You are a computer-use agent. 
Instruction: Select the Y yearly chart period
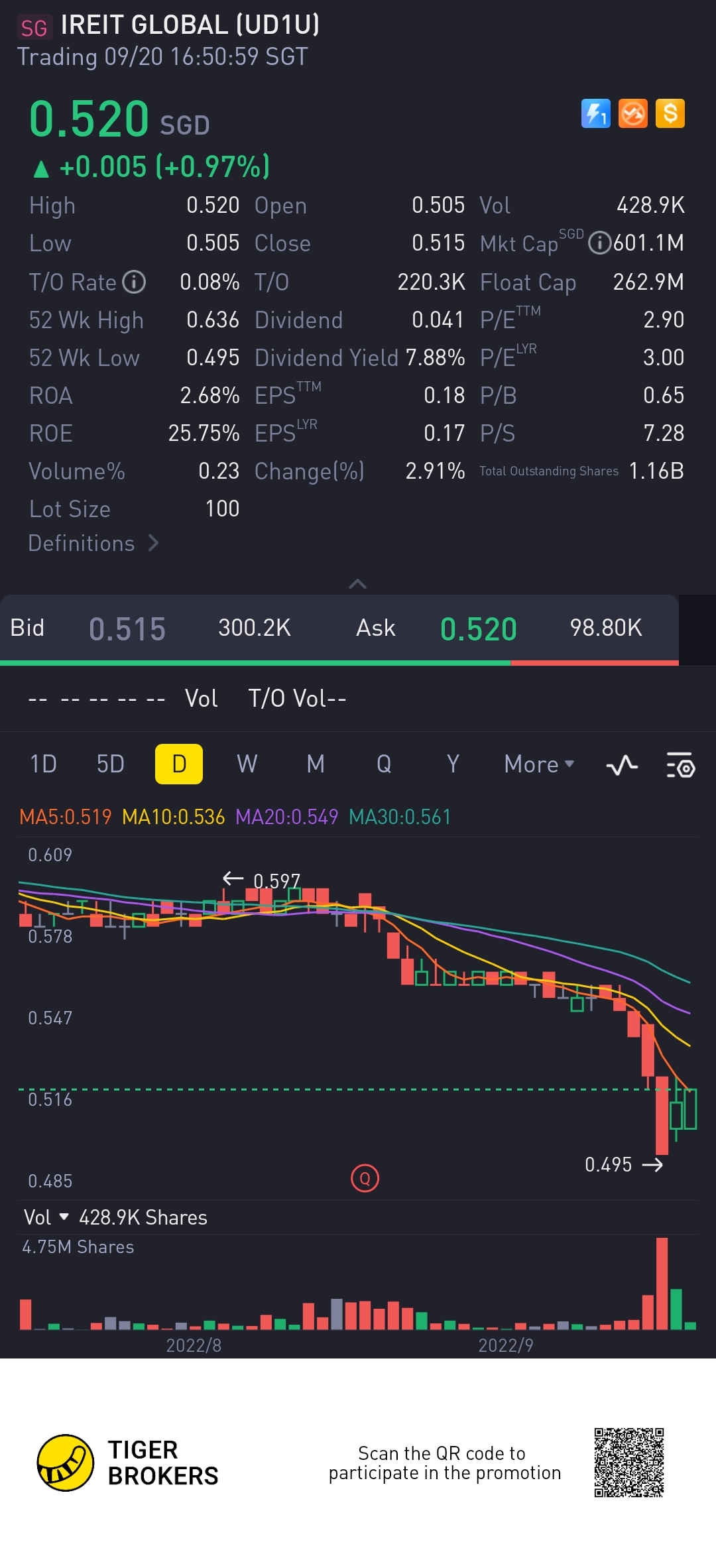tap(453, 764)
